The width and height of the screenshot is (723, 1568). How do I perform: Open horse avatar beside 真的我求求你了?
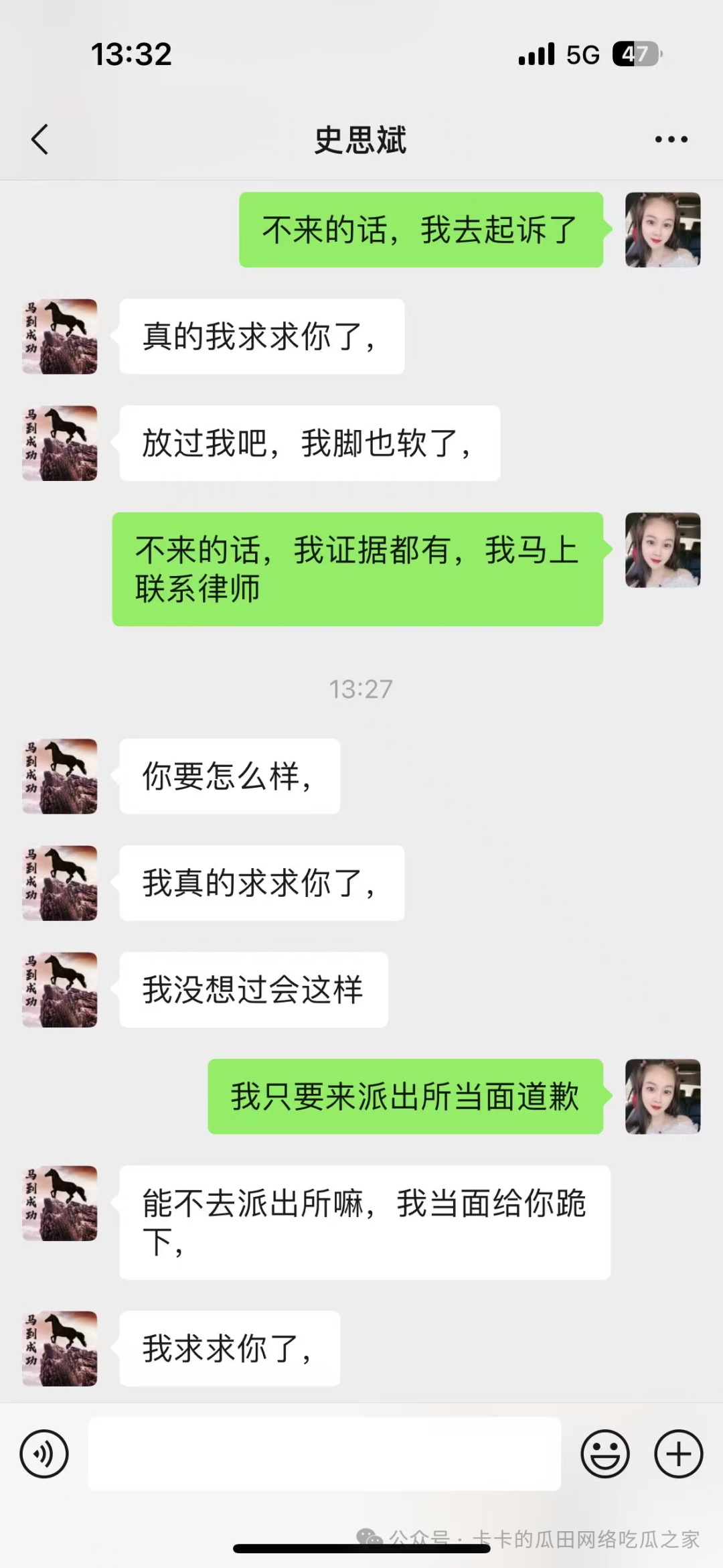click(60, 336)
